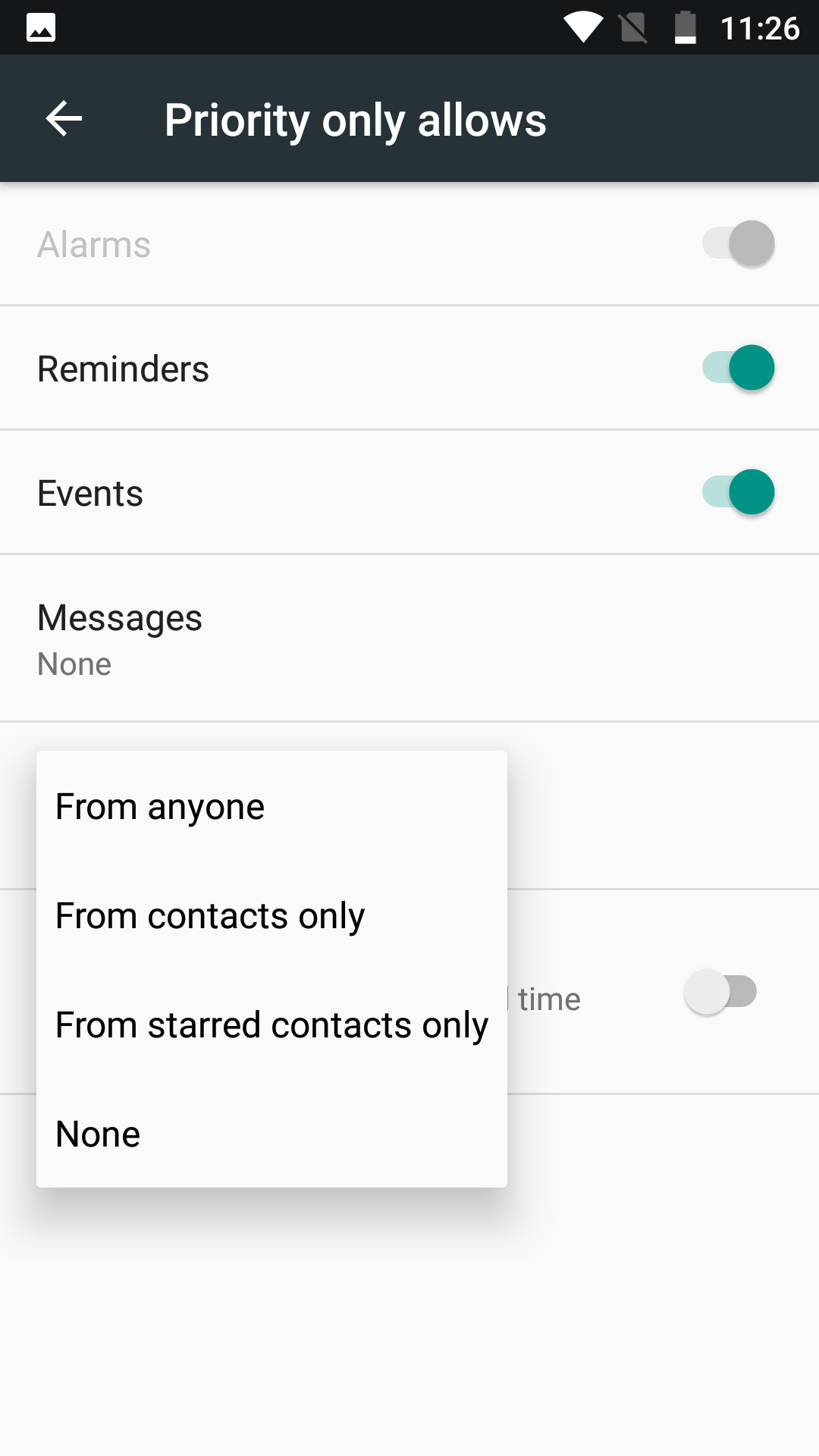Select None in the popup list
The width and height of the screenshot is (819, 1456).
(x=271, y=1134)
